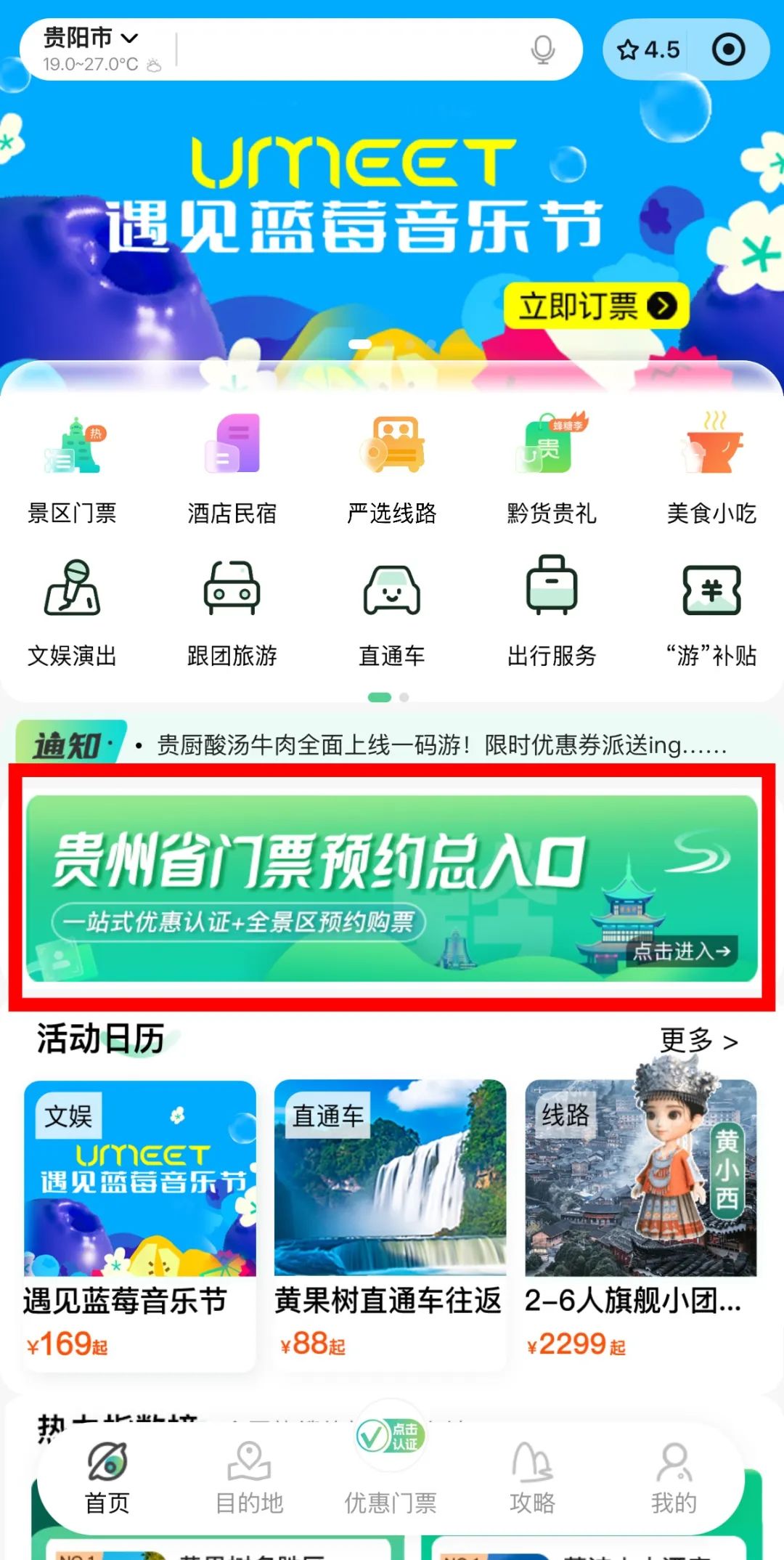Open 酒店民宿 category
The height and width of the screenshot is (1560, 784).
click(x=232, y=467)
